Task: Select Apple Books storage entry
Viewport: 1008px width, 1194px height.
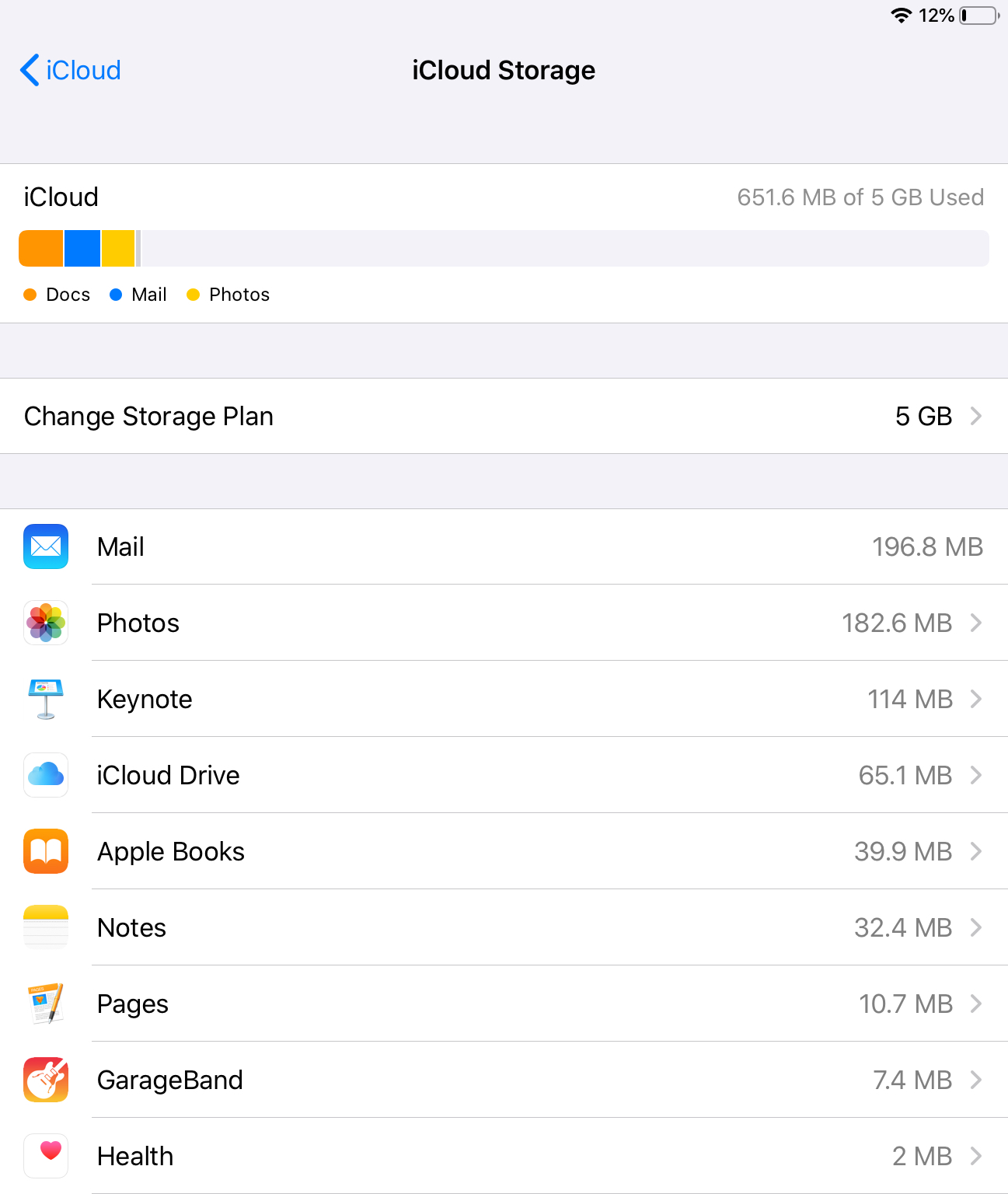Action: click(504, 852)
